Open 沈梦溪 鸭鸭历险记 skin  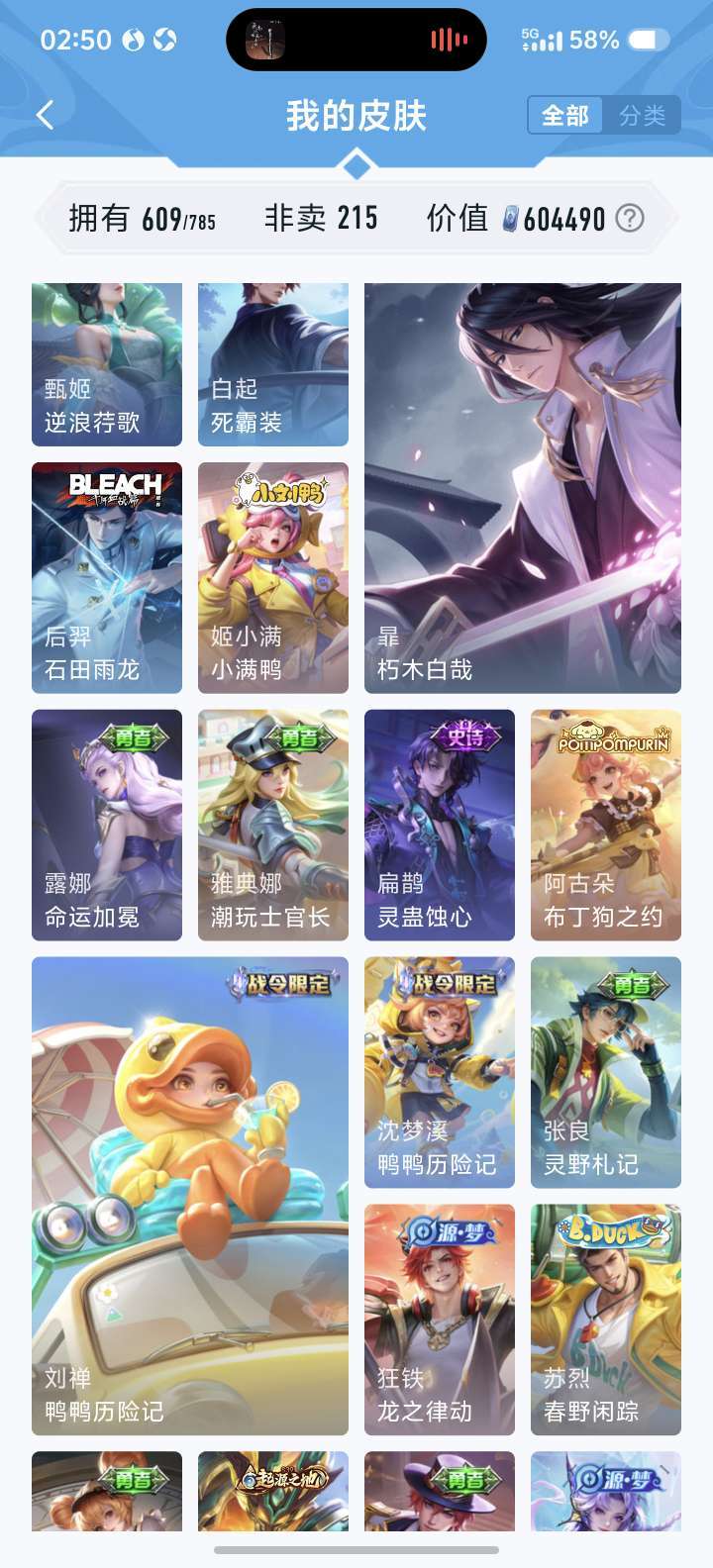(440, 1072)
